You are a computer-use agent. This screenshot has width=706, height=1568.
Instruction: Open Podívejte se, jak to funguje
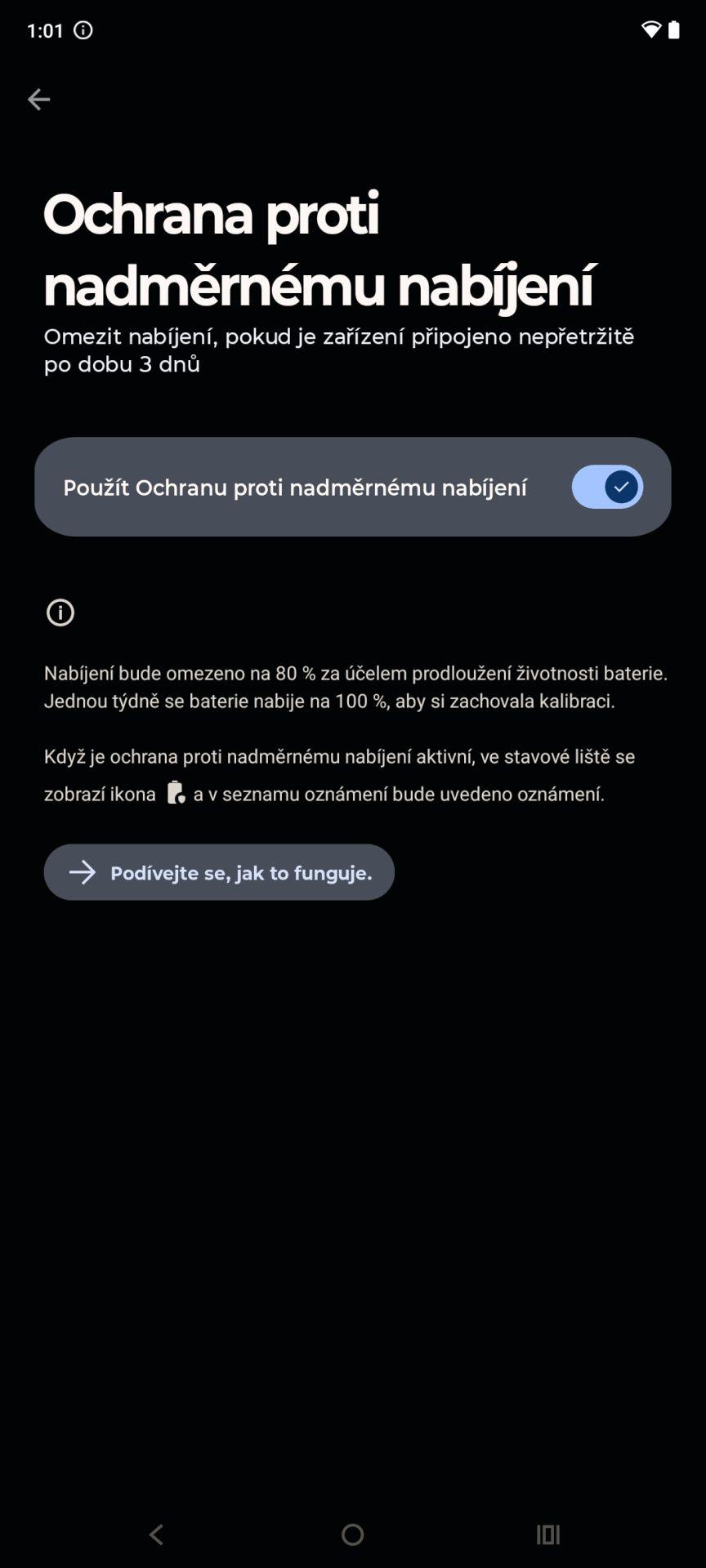click(219, 872)
